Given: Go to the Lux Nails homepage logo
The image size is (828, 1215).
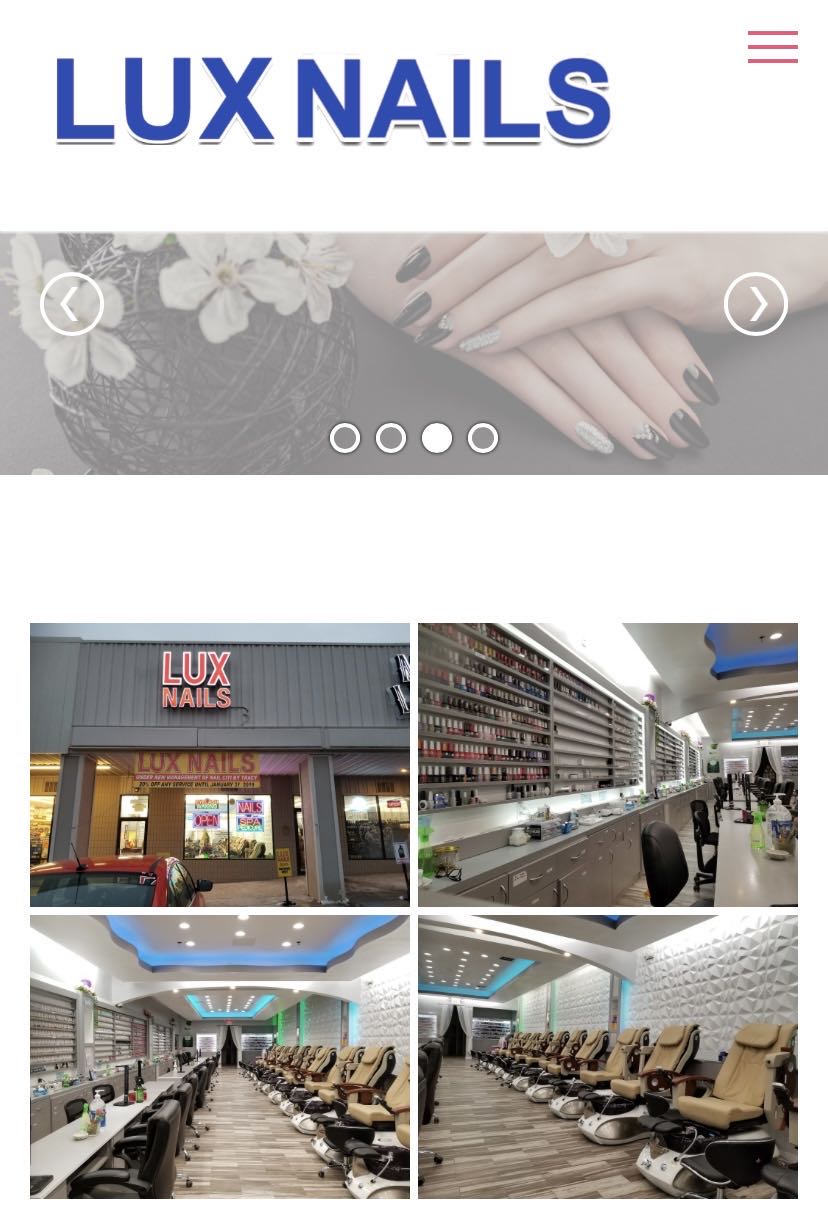Looking at the screenshot, I should [333, 100].
